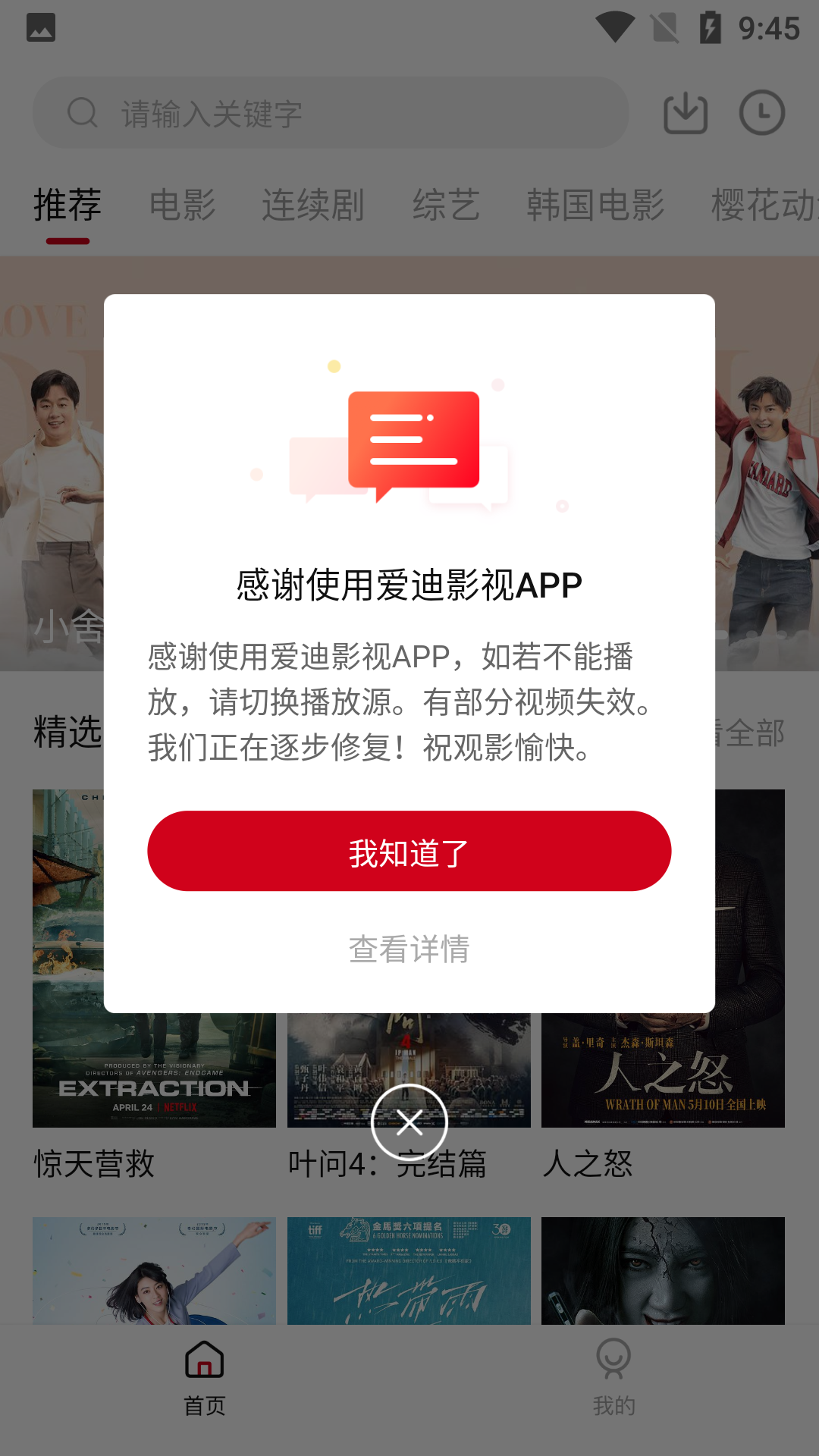
Task: Switch to the 连续剧 tab
Action: coord(313,205)
